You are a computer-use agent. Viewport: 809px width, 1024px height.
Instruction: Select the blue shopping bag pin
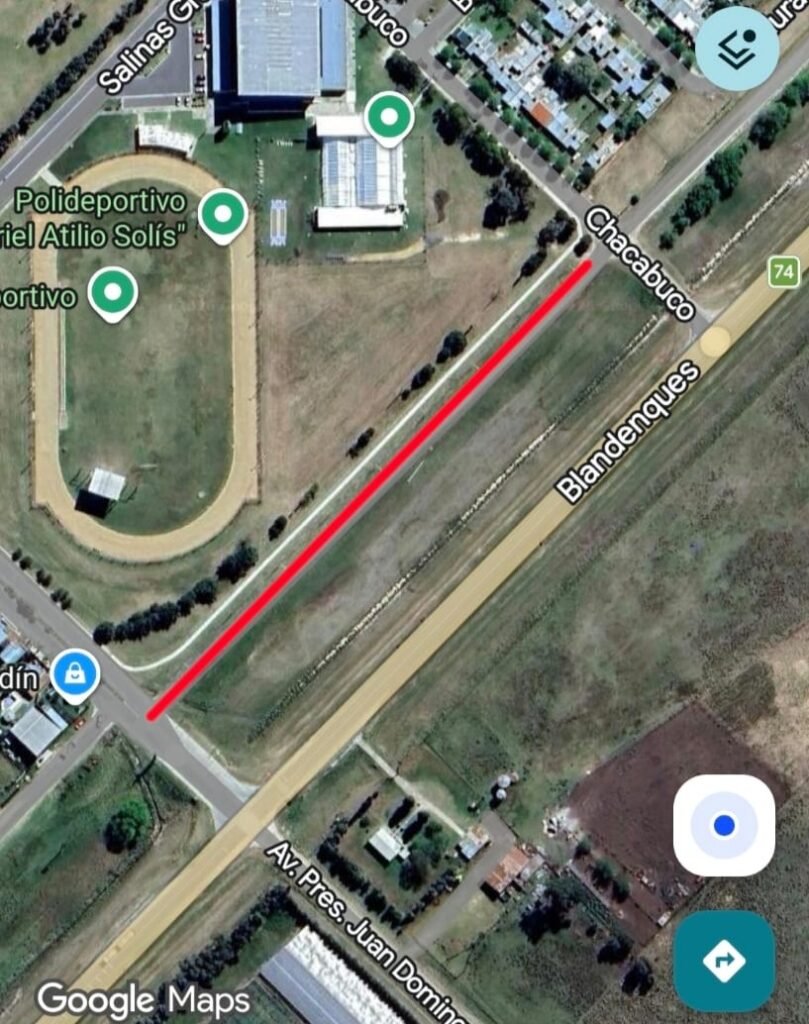tap(75, 674)
